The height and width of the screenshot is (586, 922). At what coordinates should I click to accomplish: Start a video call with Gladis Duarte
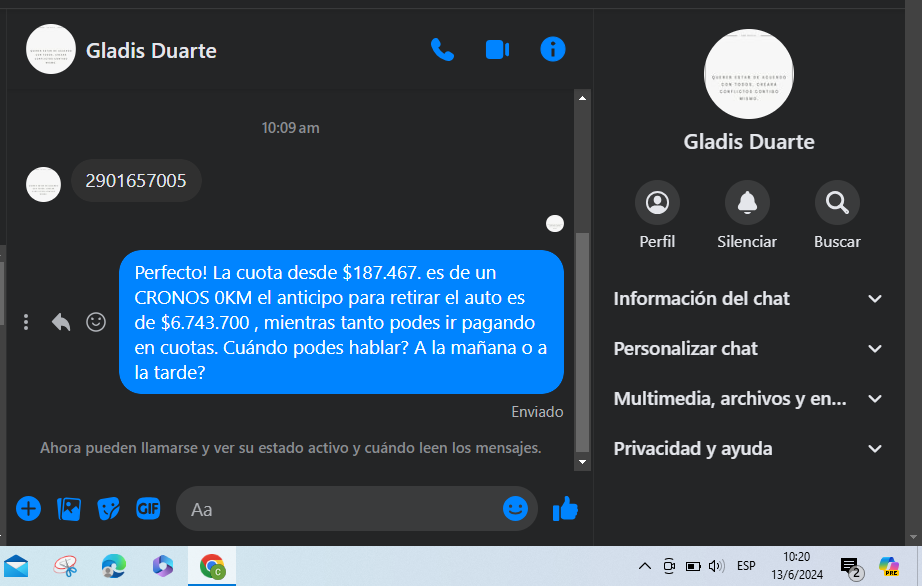(497, 49)
